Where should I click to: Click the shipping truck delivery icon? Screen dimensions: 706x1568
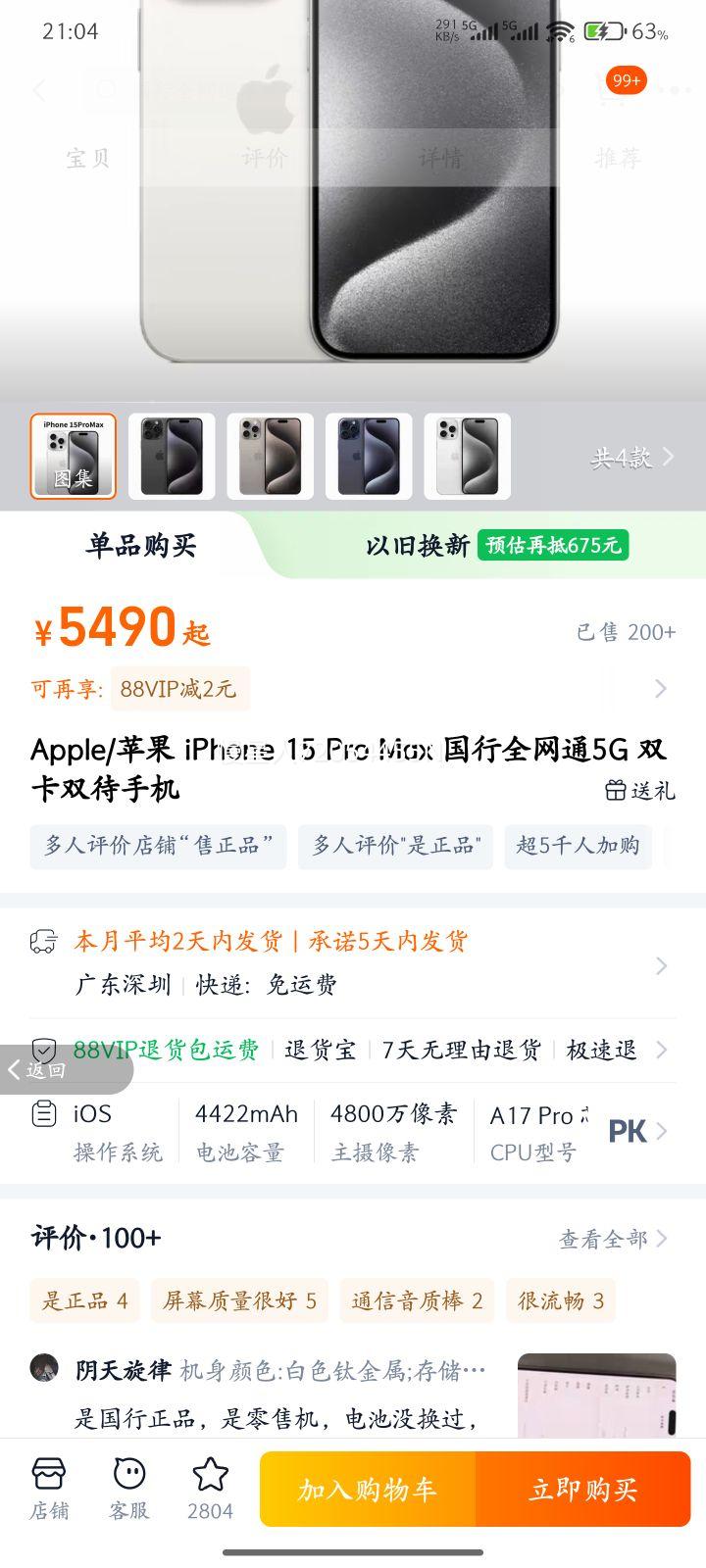43,939
